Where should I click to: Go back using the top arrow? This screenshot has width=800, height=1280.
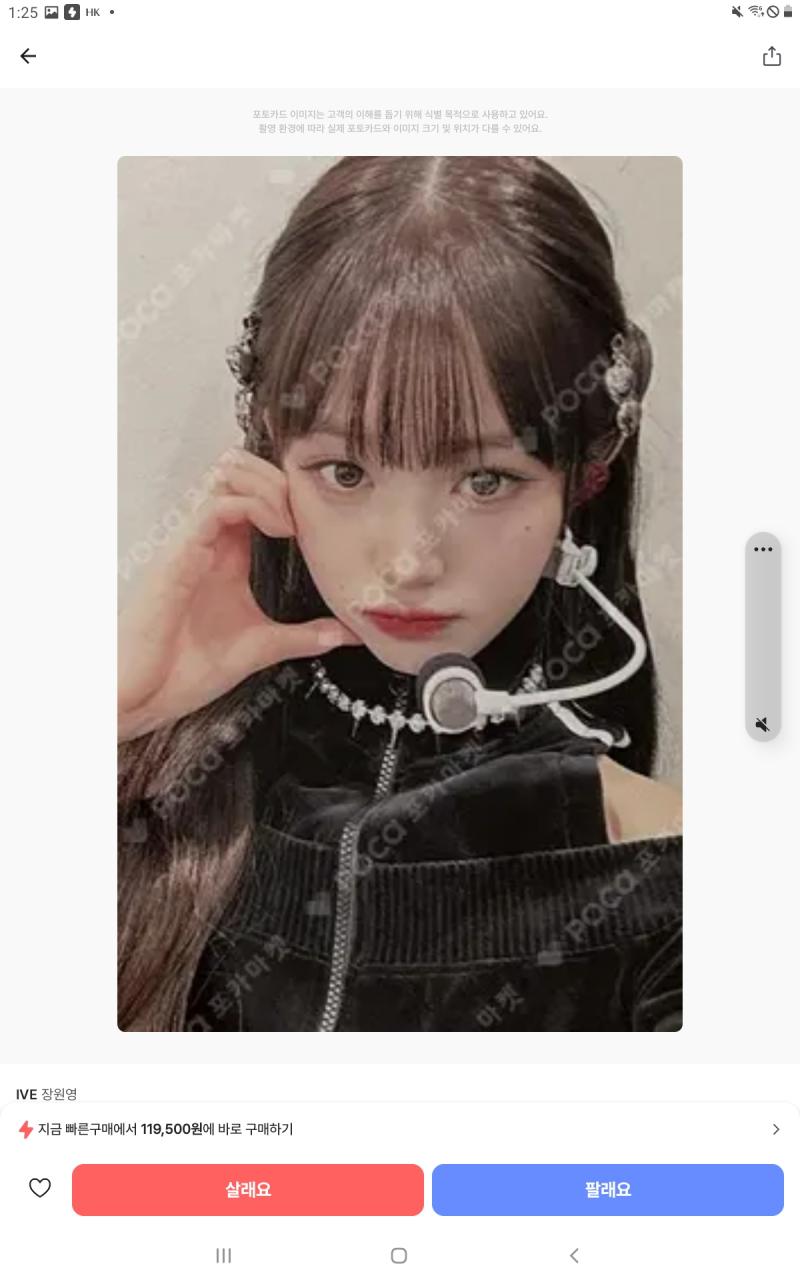(28, 56)
